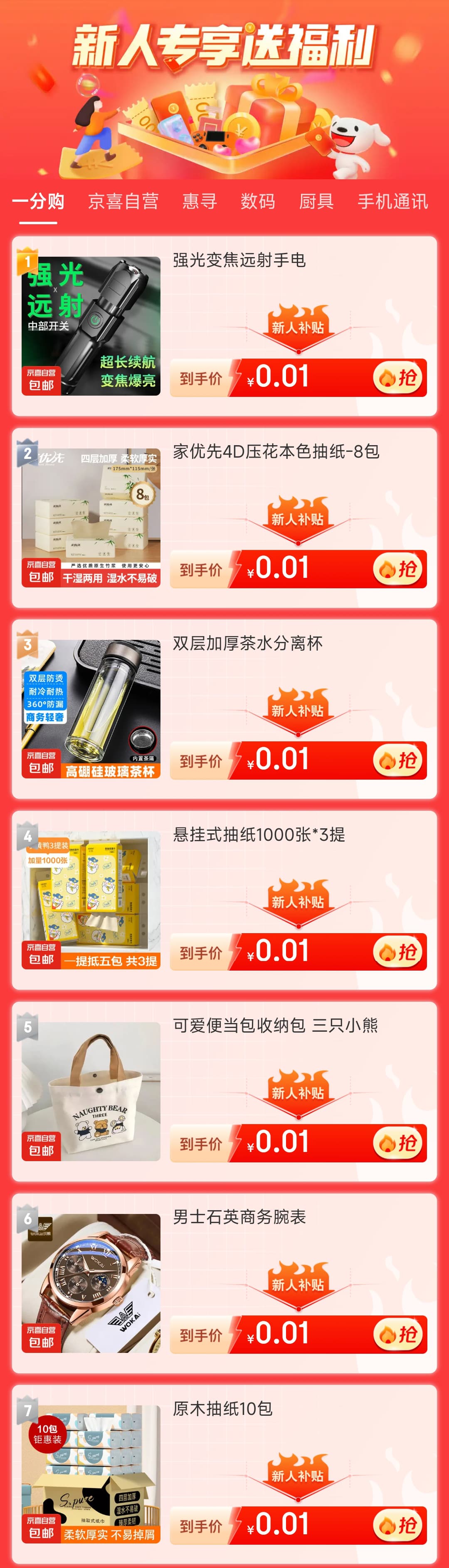449x1568 pixels.
Task: Open the flashlight product image
Action: pos(91,326)
